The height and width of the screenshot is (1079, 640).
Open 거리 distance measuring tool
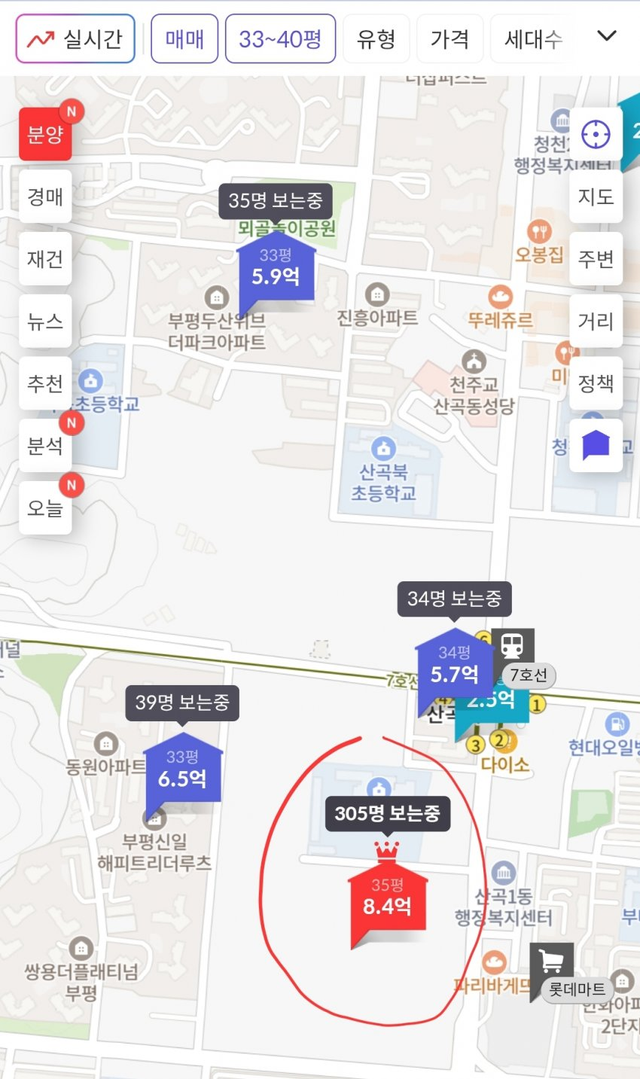[x=596, y=321]
